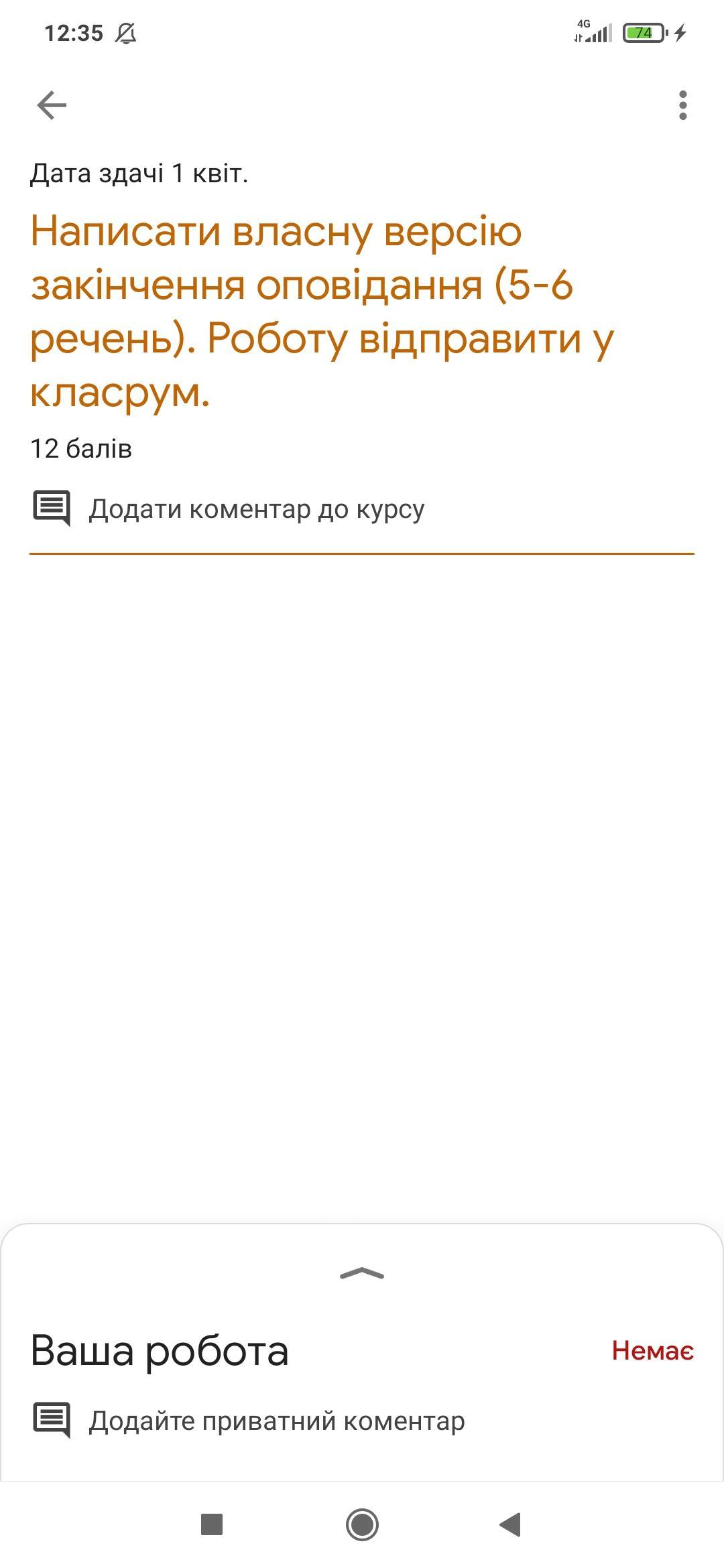The width and height of the screenshot is (724, 1568).
Task: Tap the system home circle button
Action: click(x=362, y=1524)
